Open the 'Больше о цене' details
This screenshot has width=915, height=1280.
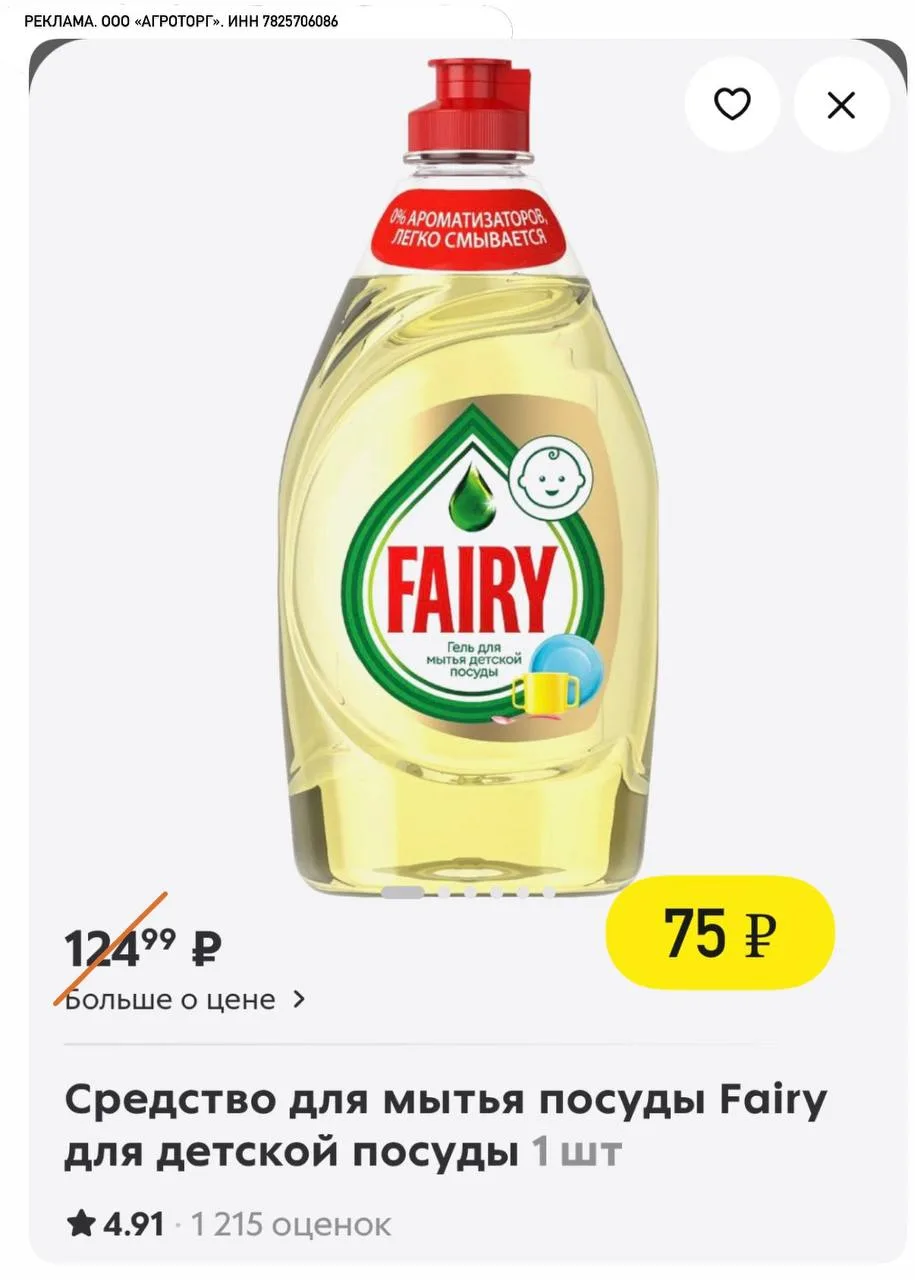(x=185, y=999)
